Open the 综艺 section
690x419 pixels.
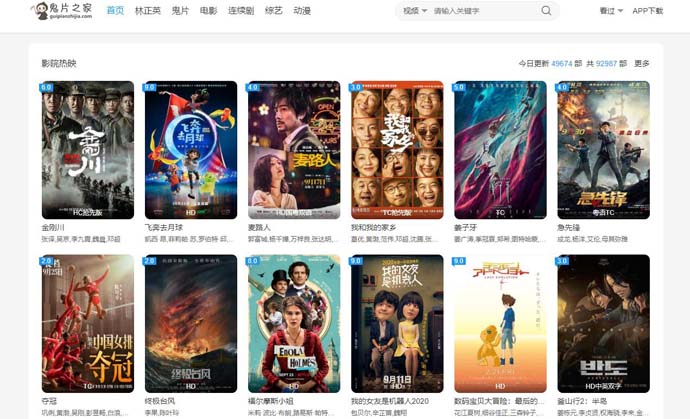[x=273, y=11]
